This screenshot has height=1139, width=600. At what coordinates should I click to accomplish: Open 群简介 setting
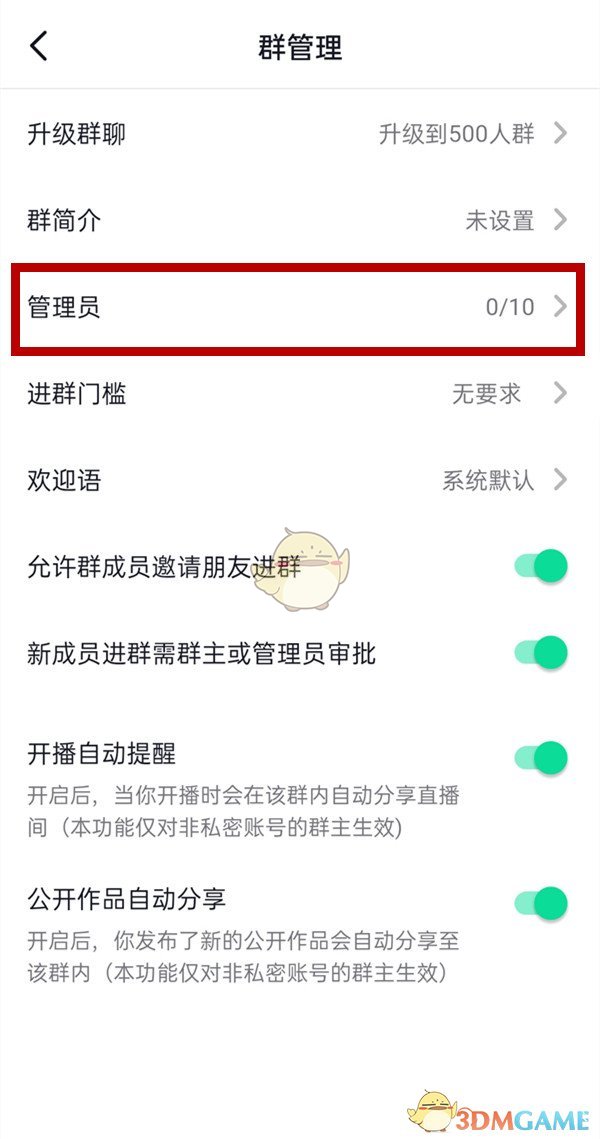click(300, 220)
